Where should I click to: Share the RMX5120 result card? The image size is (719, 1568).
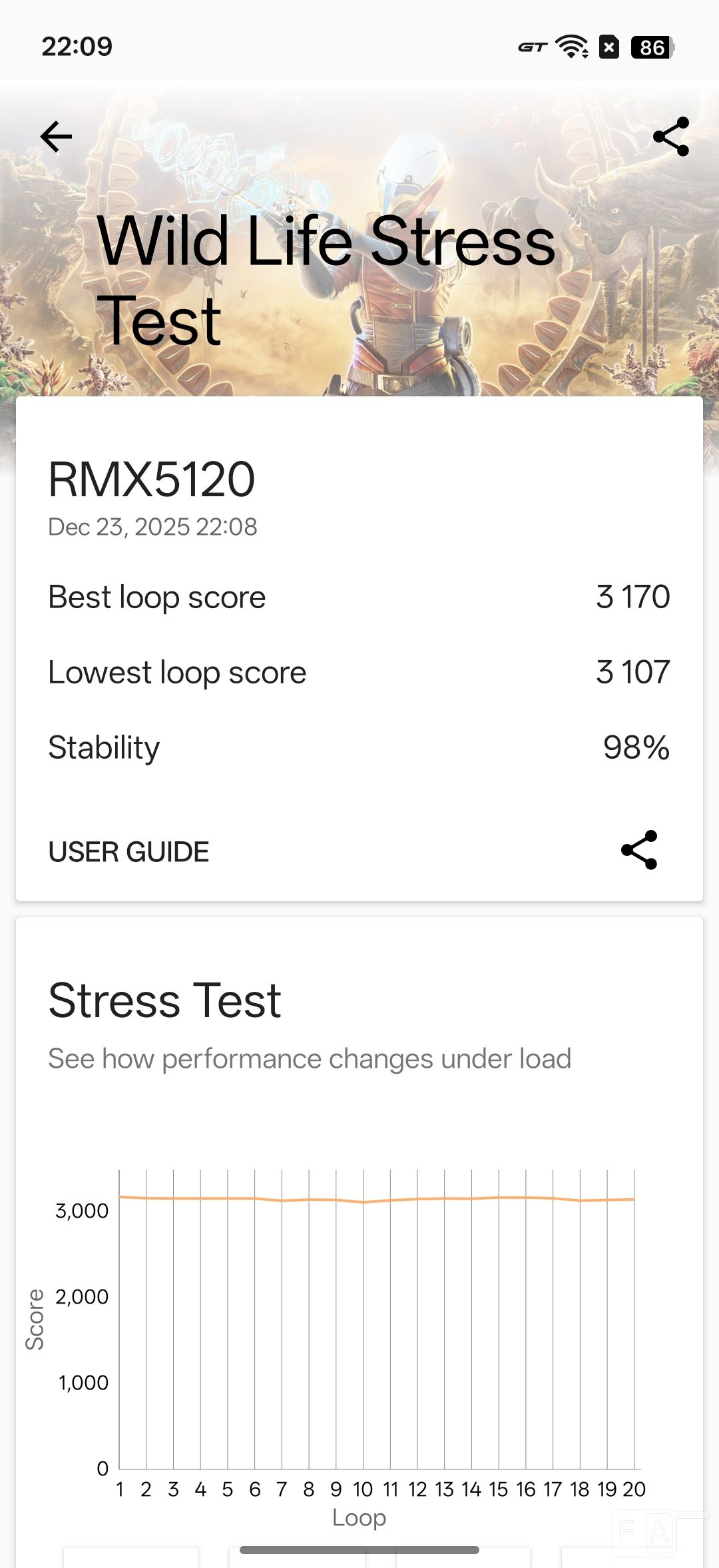639,850
